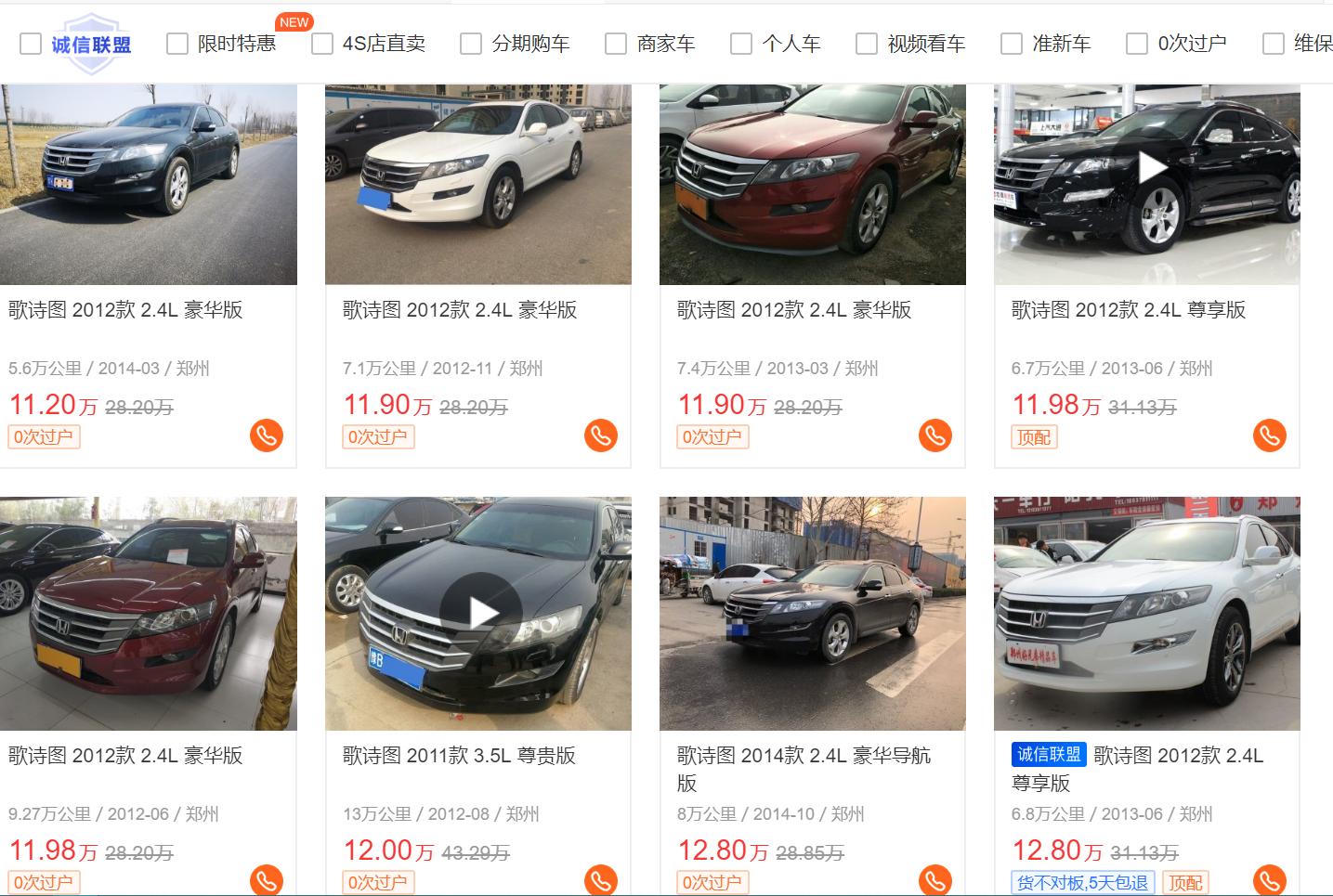Screen dimensions: 1333x896
Task: Play video of the 2011款 3.5L 尊贵版
Action: [x=481, y=614]
